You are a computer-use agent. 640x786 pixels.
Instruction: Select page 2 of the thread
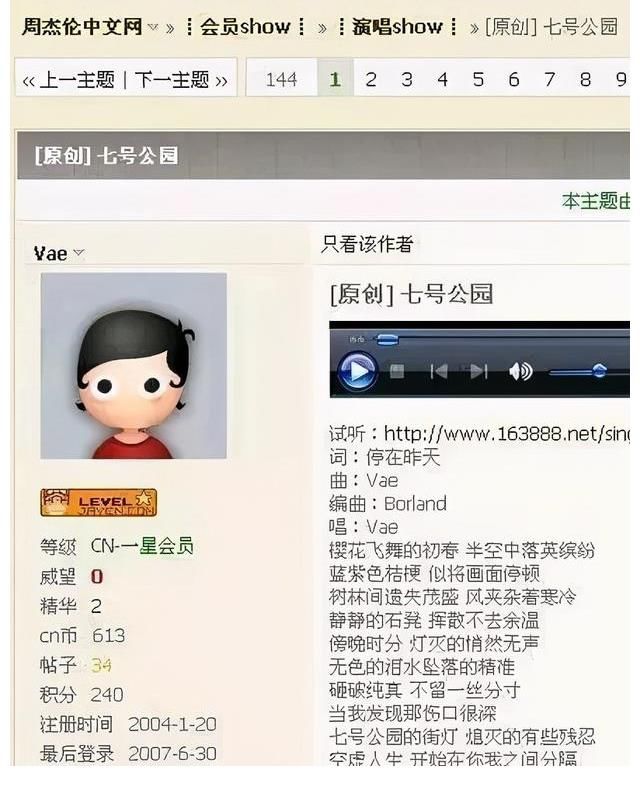(371, 79)
